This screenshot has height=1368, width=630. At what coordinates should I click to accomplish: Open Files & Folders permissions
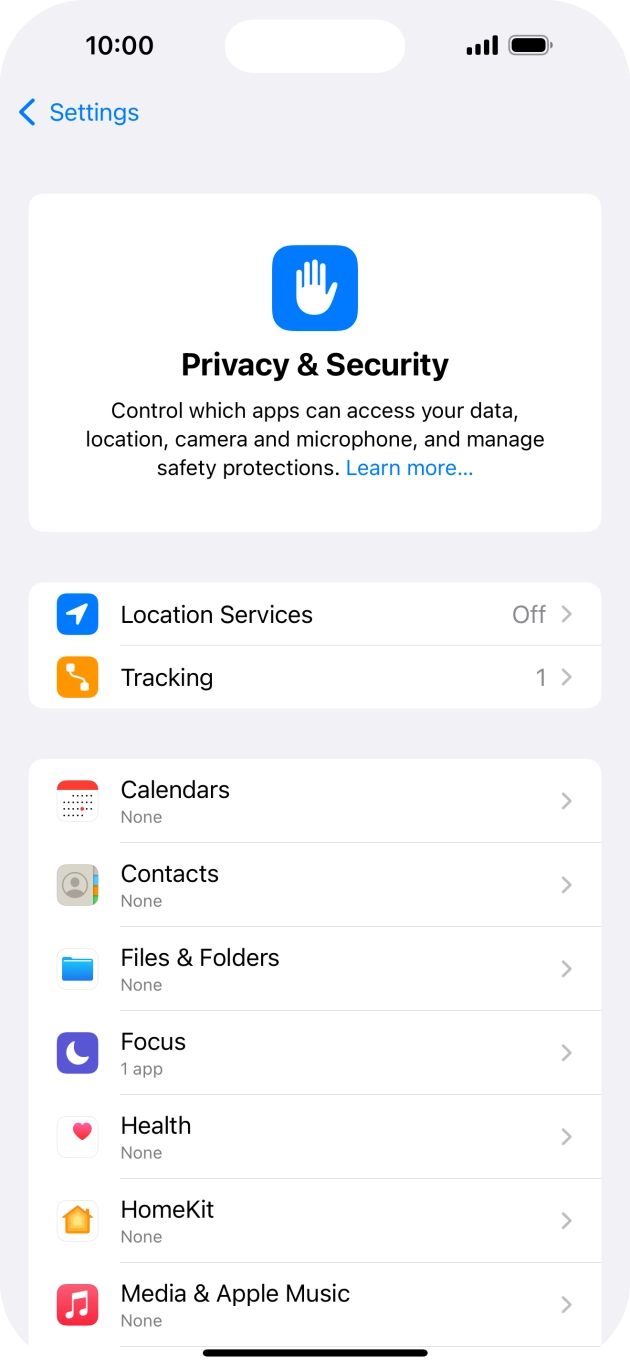[x=315, y=969]
